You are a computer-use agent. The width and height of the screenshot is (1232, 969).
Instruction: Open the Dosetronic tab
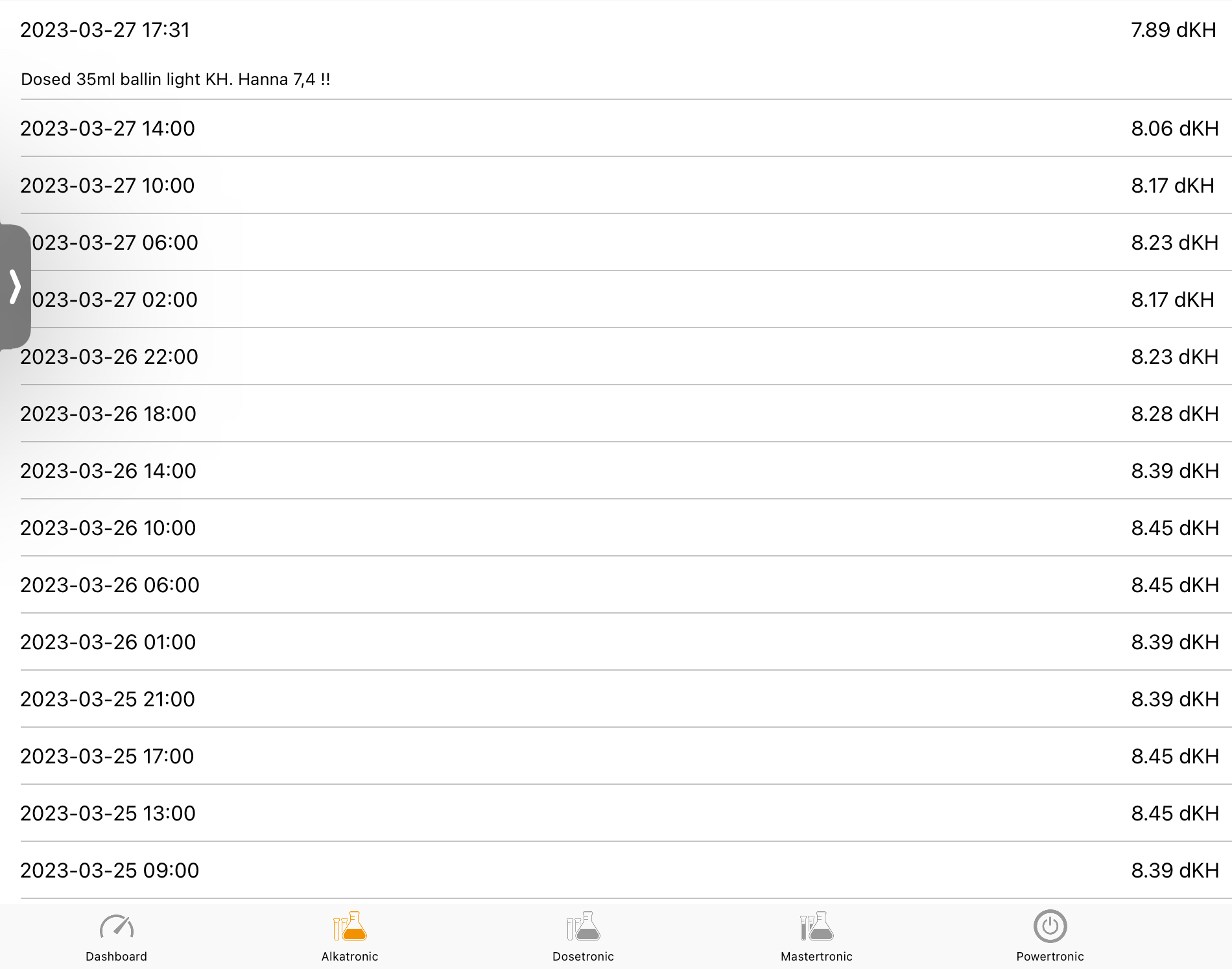[583, 937]
